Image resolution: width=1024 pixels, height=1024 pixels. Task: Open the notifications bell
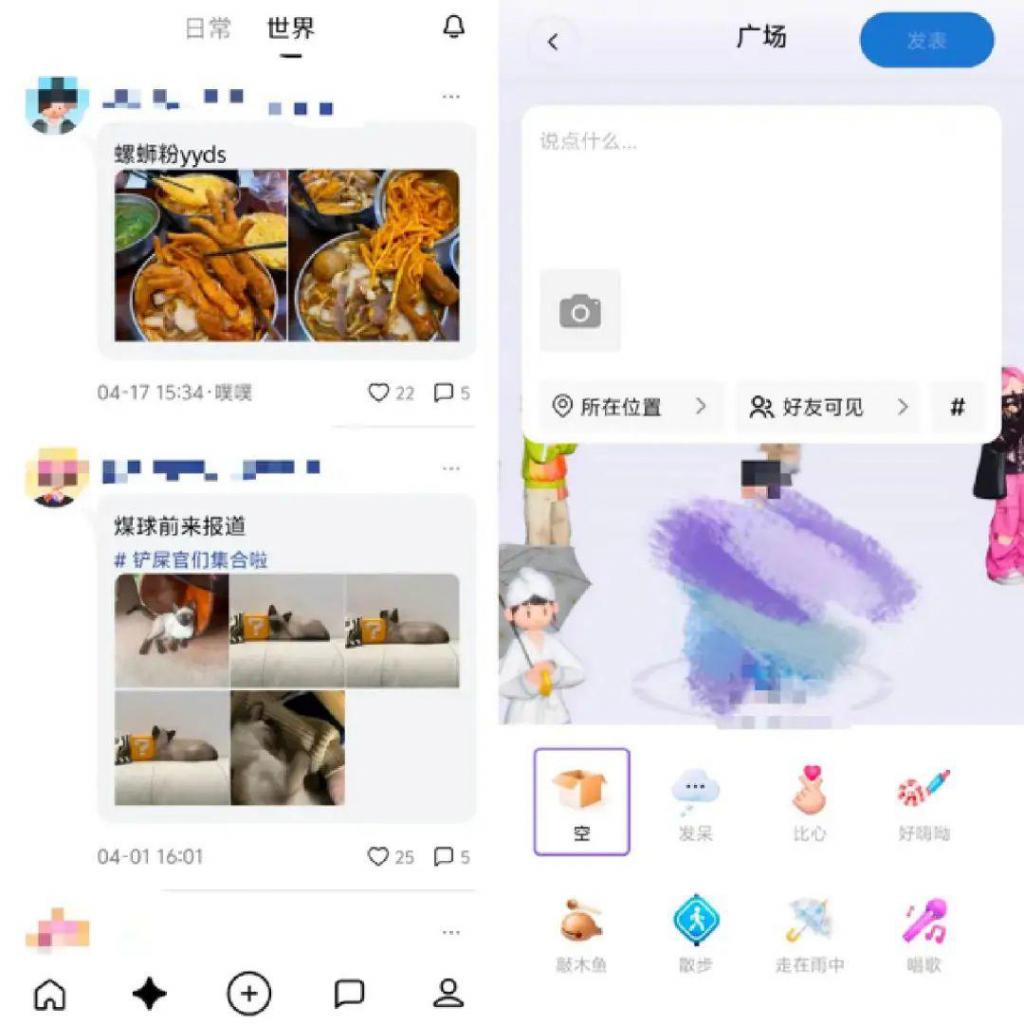pos(454,27)
